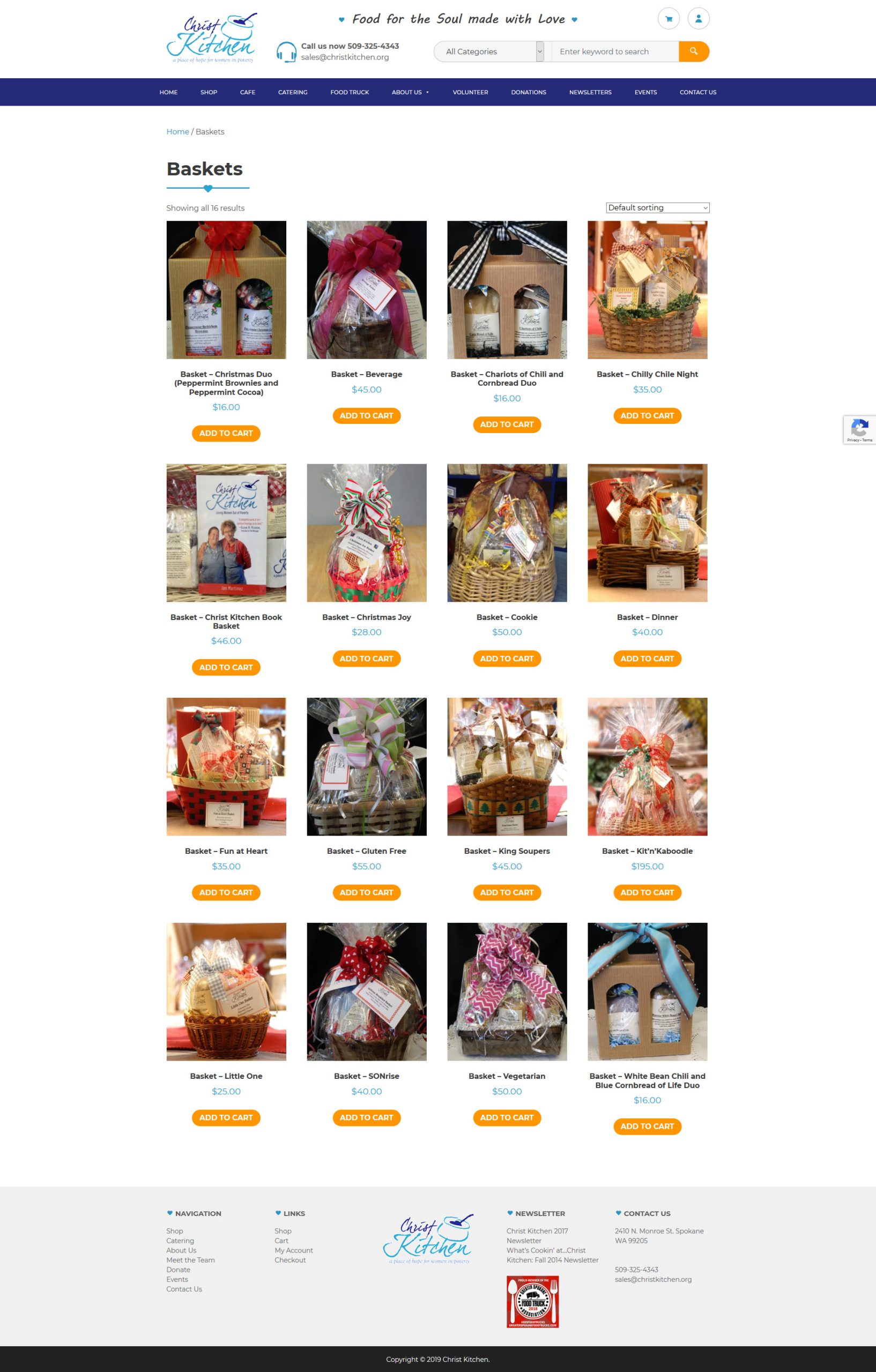The height and width of the screenshot is (1372, 876).
Task: Add Basket – Beverage to cart
Action: tap(366, 415)
